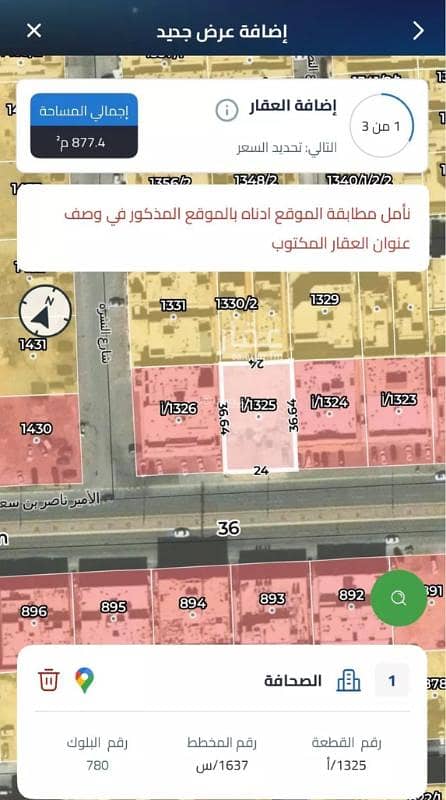This screenshot has height=800, width=446.
Task: Open the info icon beside إضافة العقار
Action: tap(227, 110)
